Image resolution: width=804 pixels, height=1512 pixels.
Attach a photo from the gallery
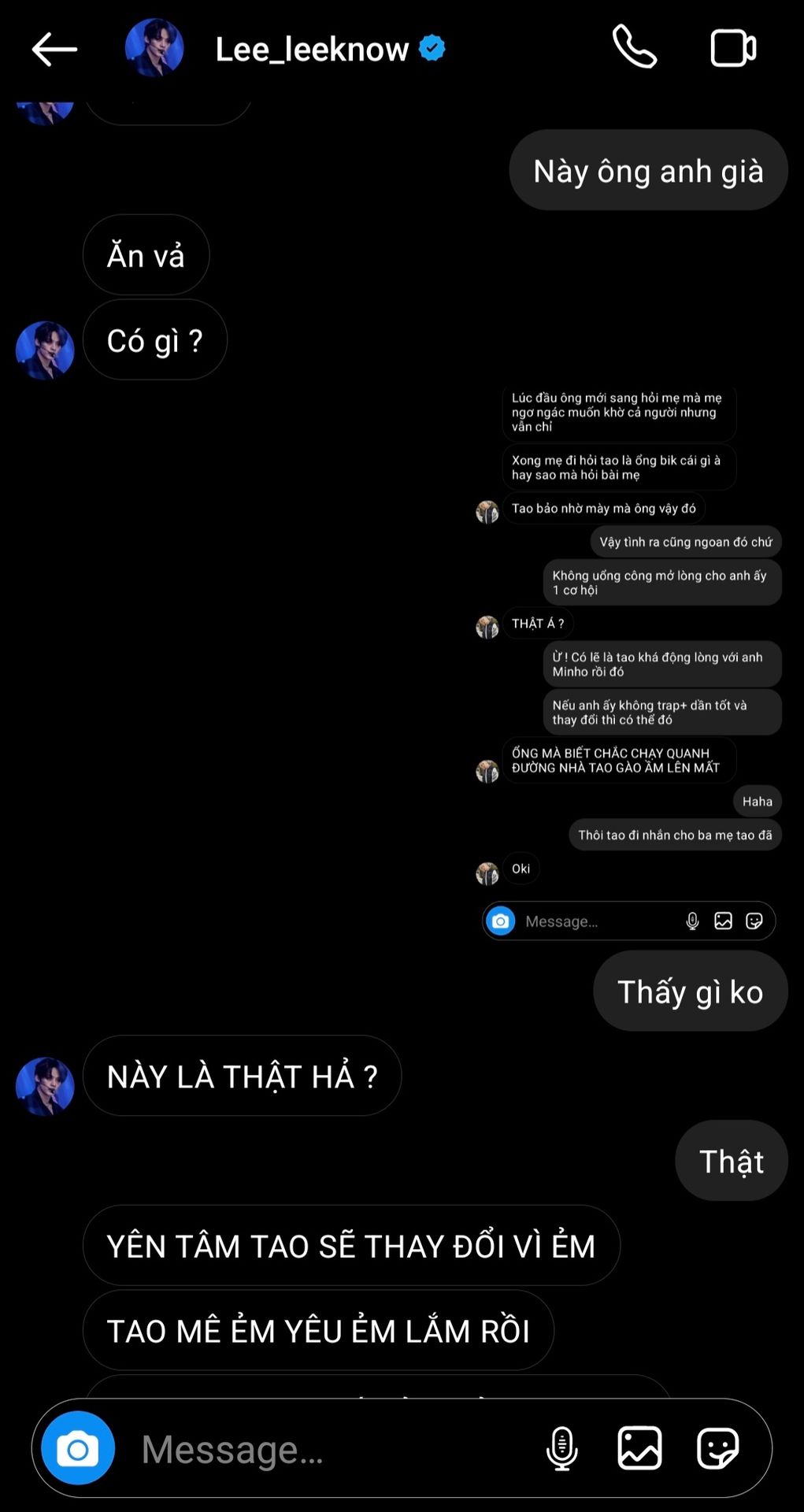(639, 1448)
